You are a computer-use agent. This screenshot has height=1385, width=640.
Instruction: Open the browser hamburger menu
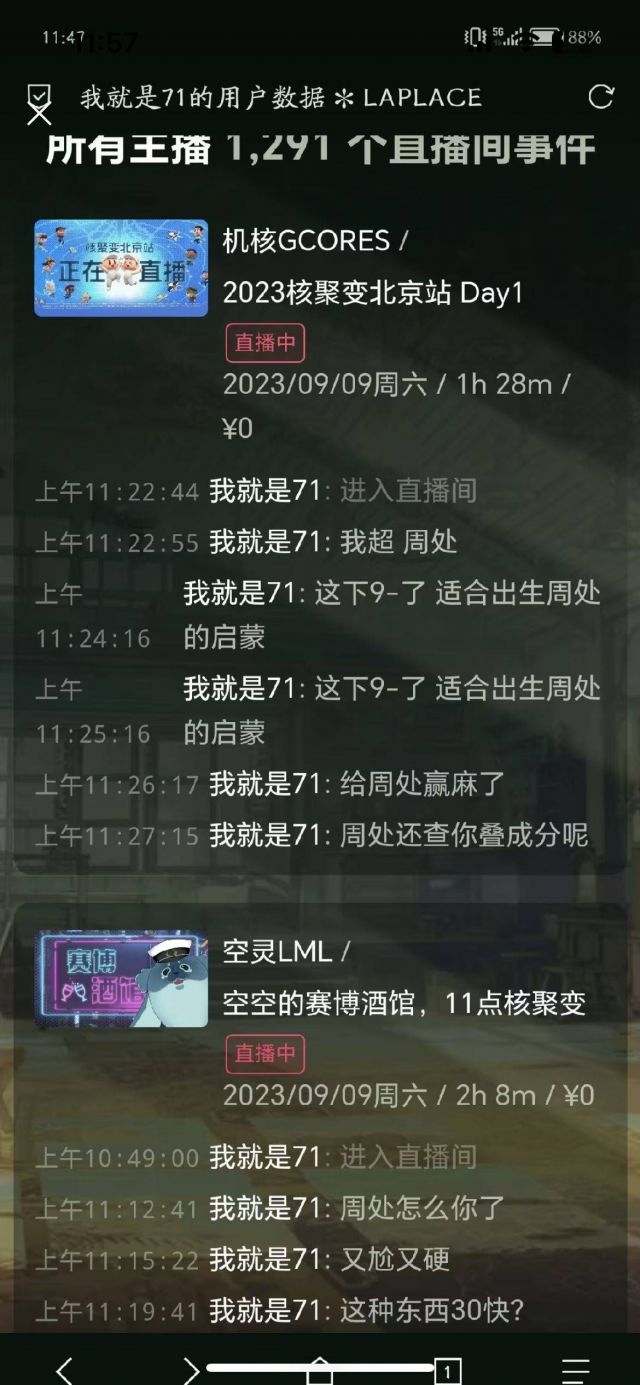click(x=575, y=1369)
